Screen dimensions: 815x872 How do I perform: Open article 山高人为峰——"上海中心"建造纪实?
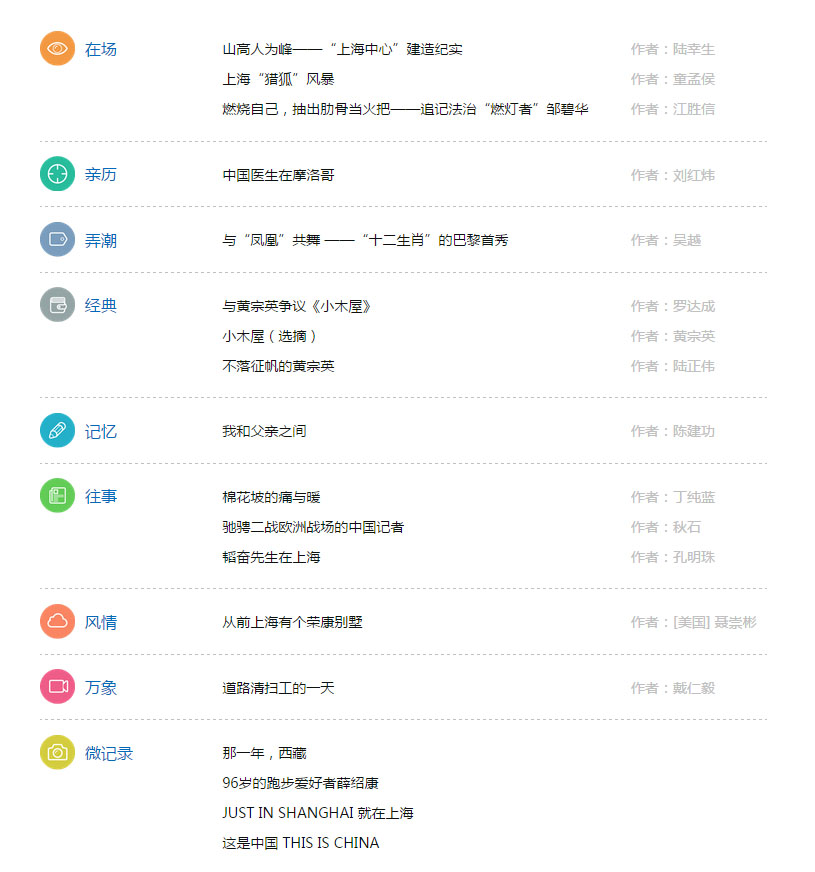[342, 49]
